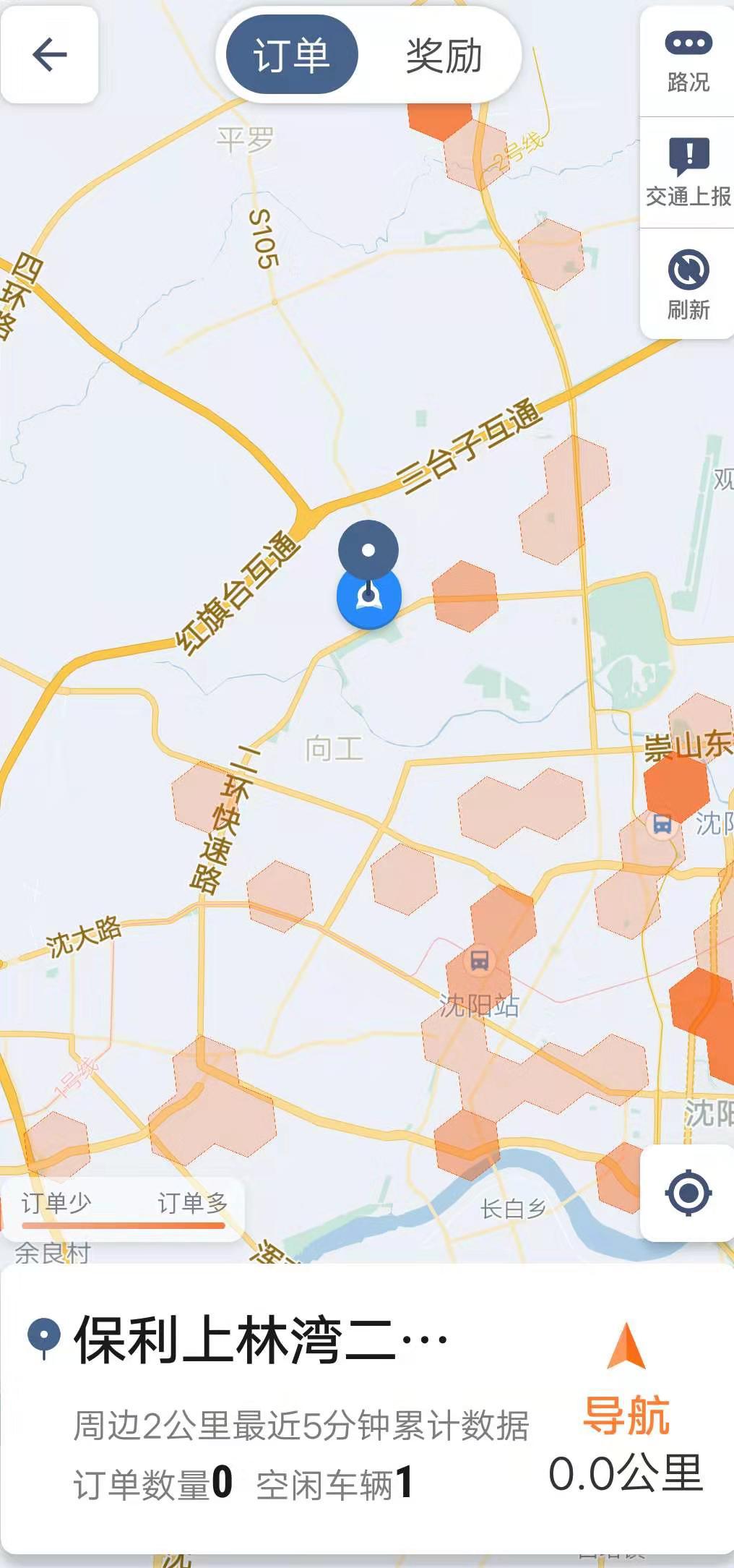The height and width of the screenshot is (1568, 734).
Task: Select the 沈阳站 railway station icon
Action: tap(479, 962)
